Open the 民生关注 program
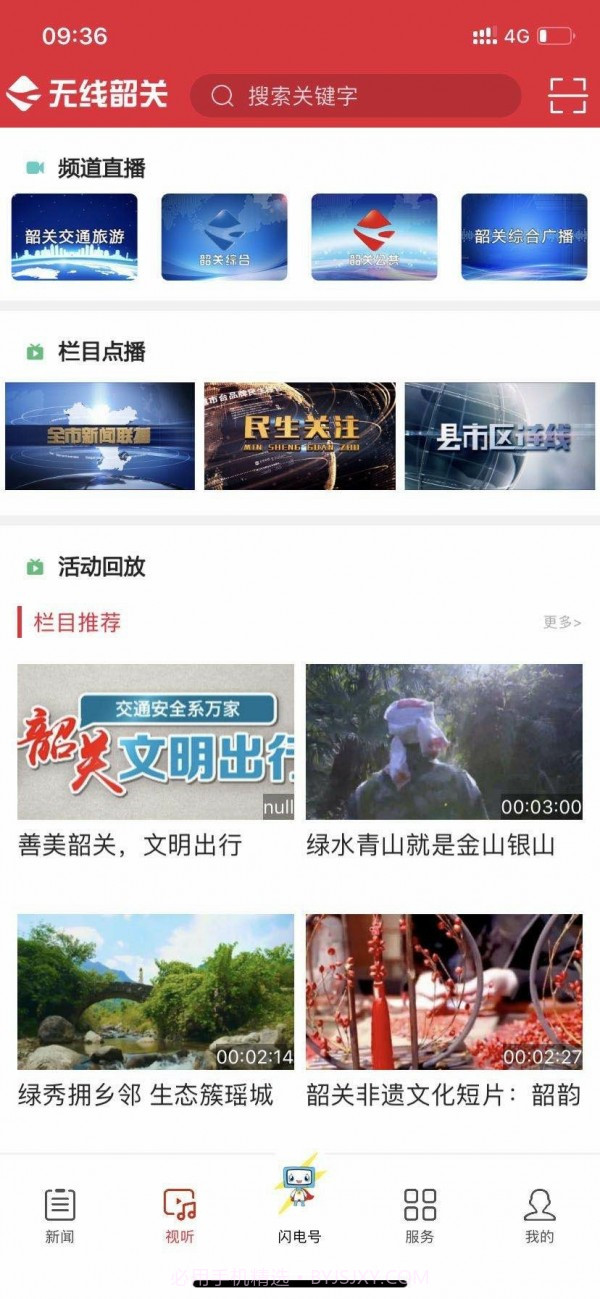 click(x=300, y=436)
